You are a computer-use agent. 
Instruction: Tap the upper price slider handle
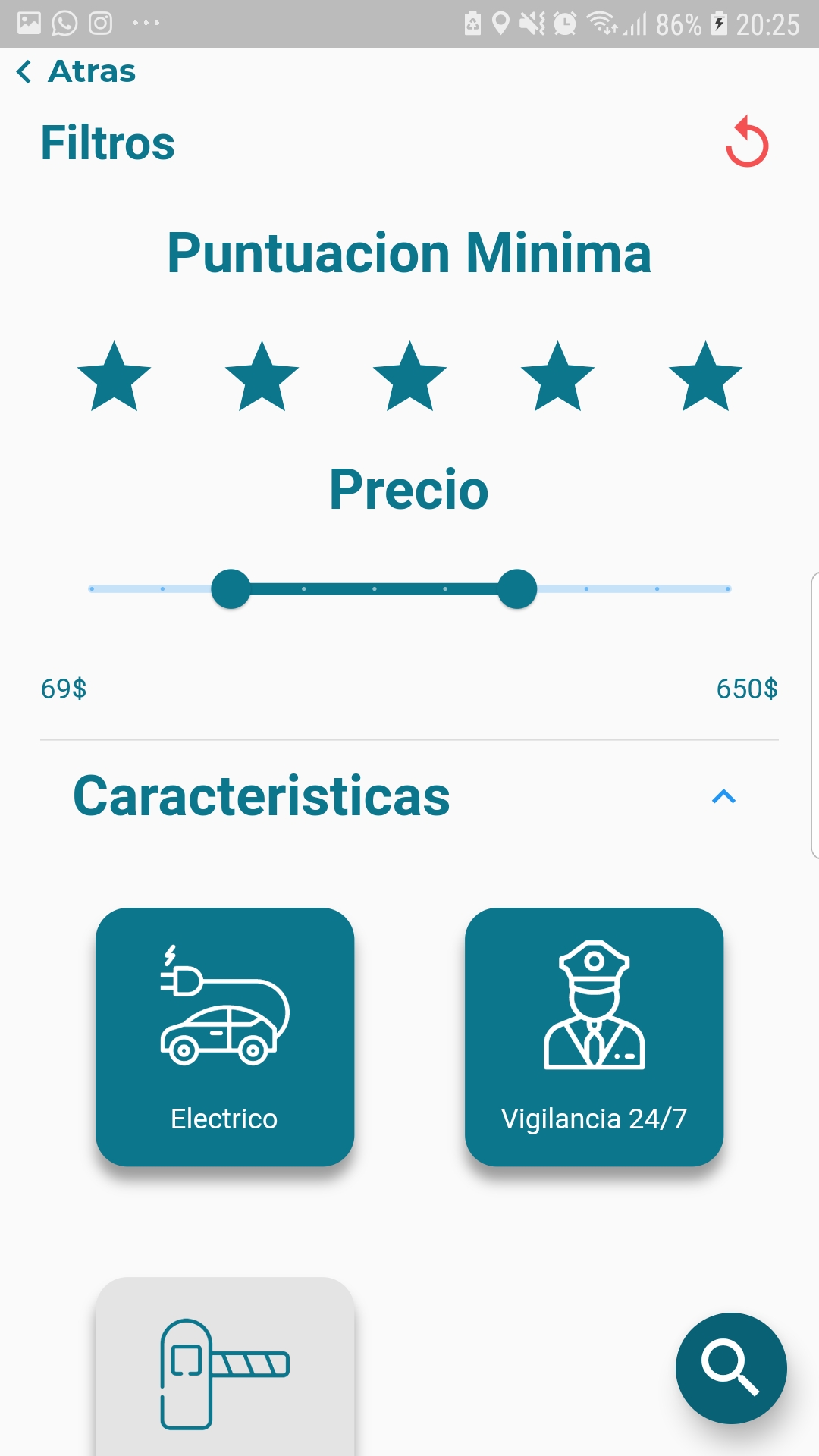517,589
